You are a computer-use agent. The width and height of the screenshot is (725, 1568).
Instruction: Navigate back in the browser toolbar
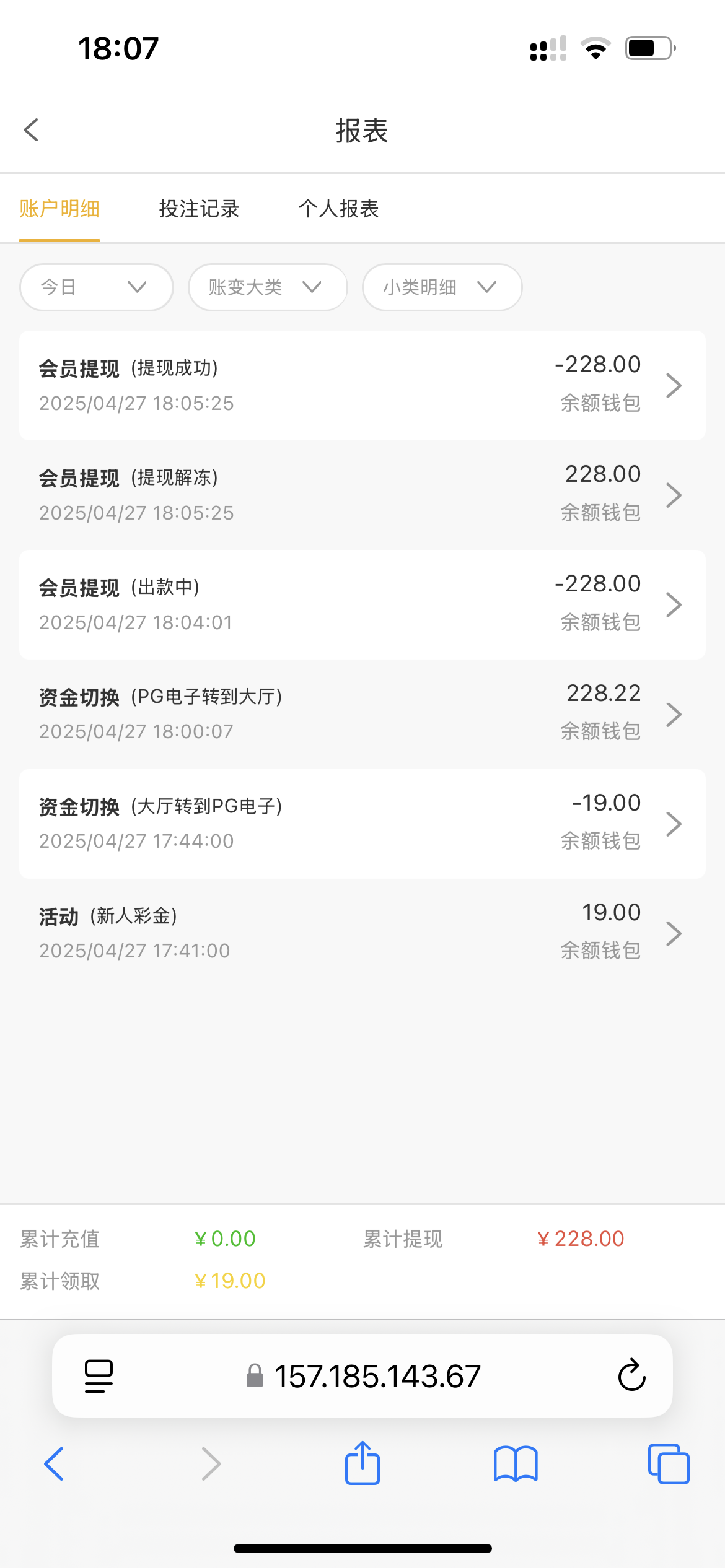tap(54, 1464)
